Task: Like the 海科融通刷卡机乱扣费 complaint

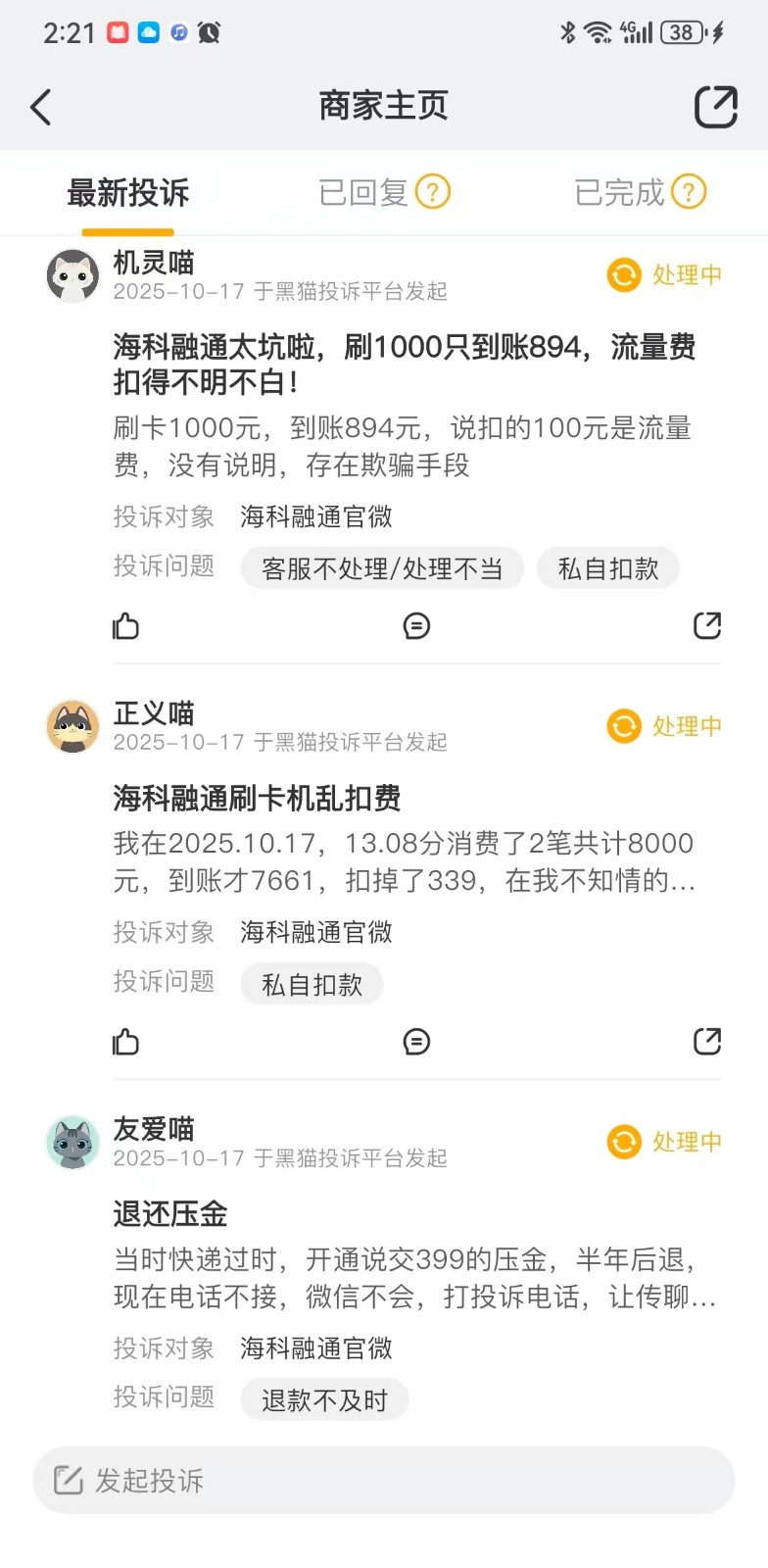Action: [x=125, y=1041]
